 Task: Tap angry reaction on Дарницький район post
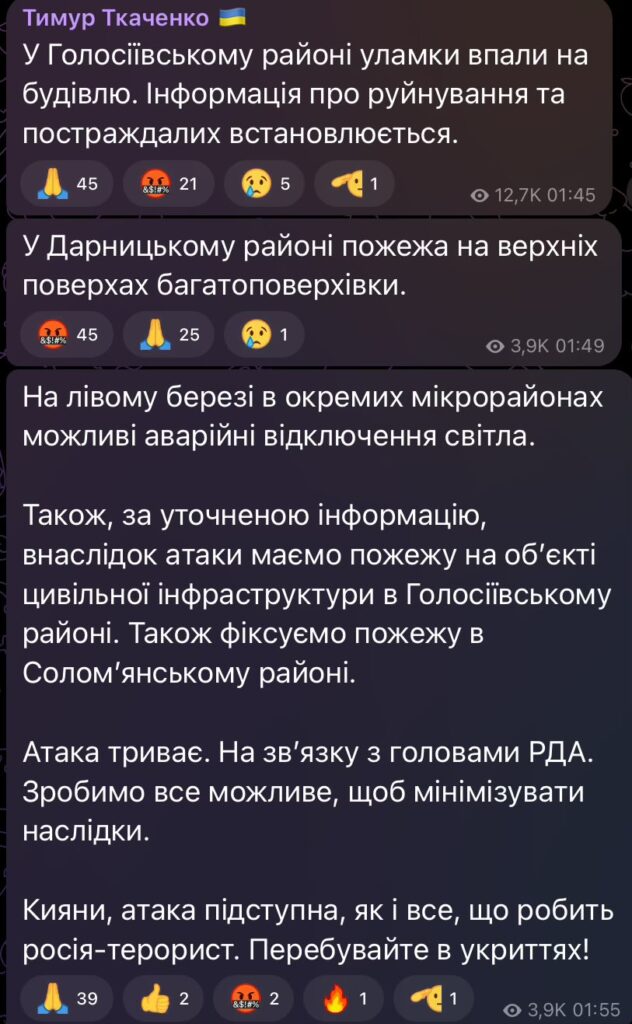(67, 334)
